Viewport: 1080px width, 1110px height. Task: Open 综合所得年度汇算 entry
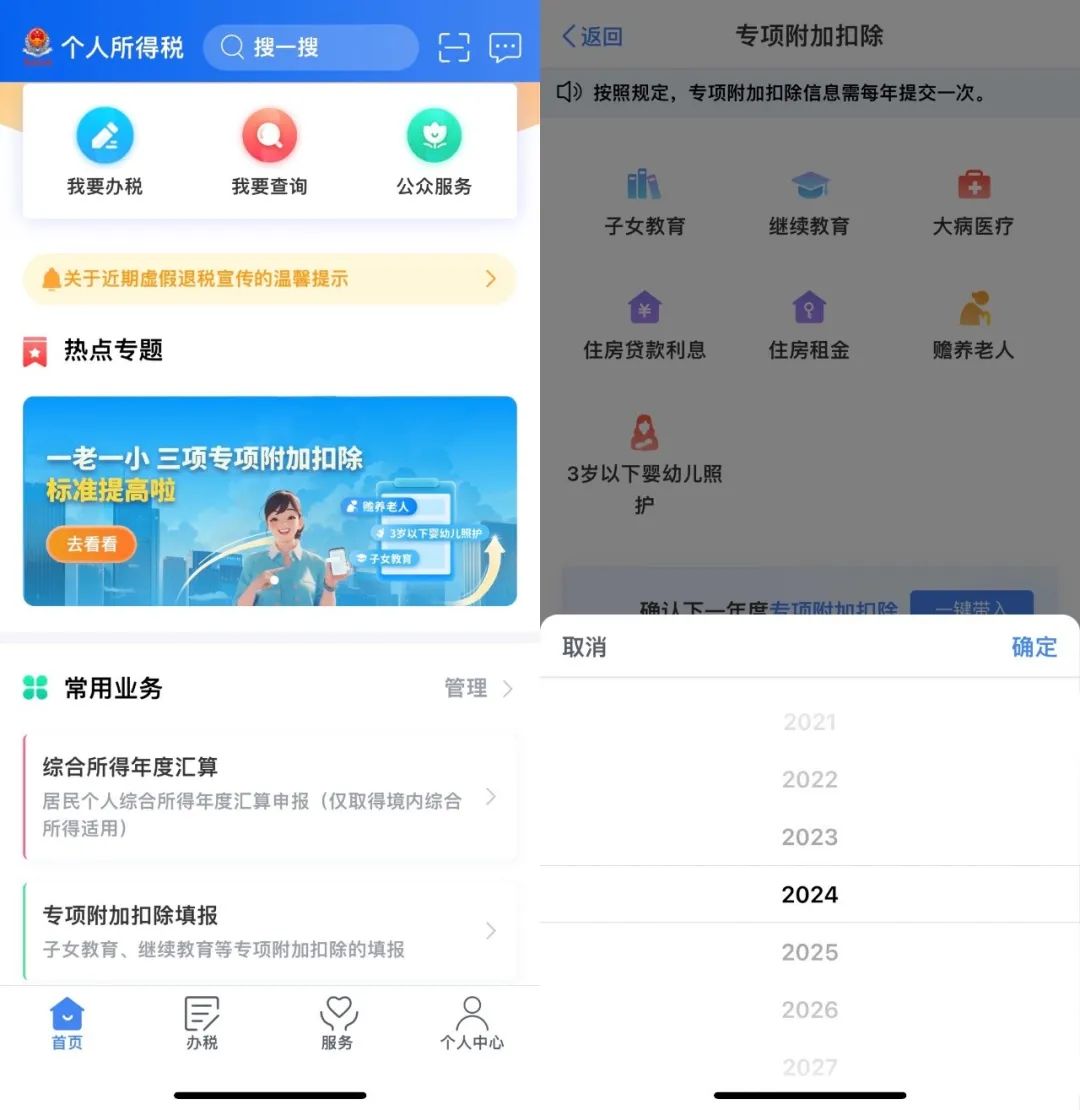pyautogui.click(x=269, y=797)
